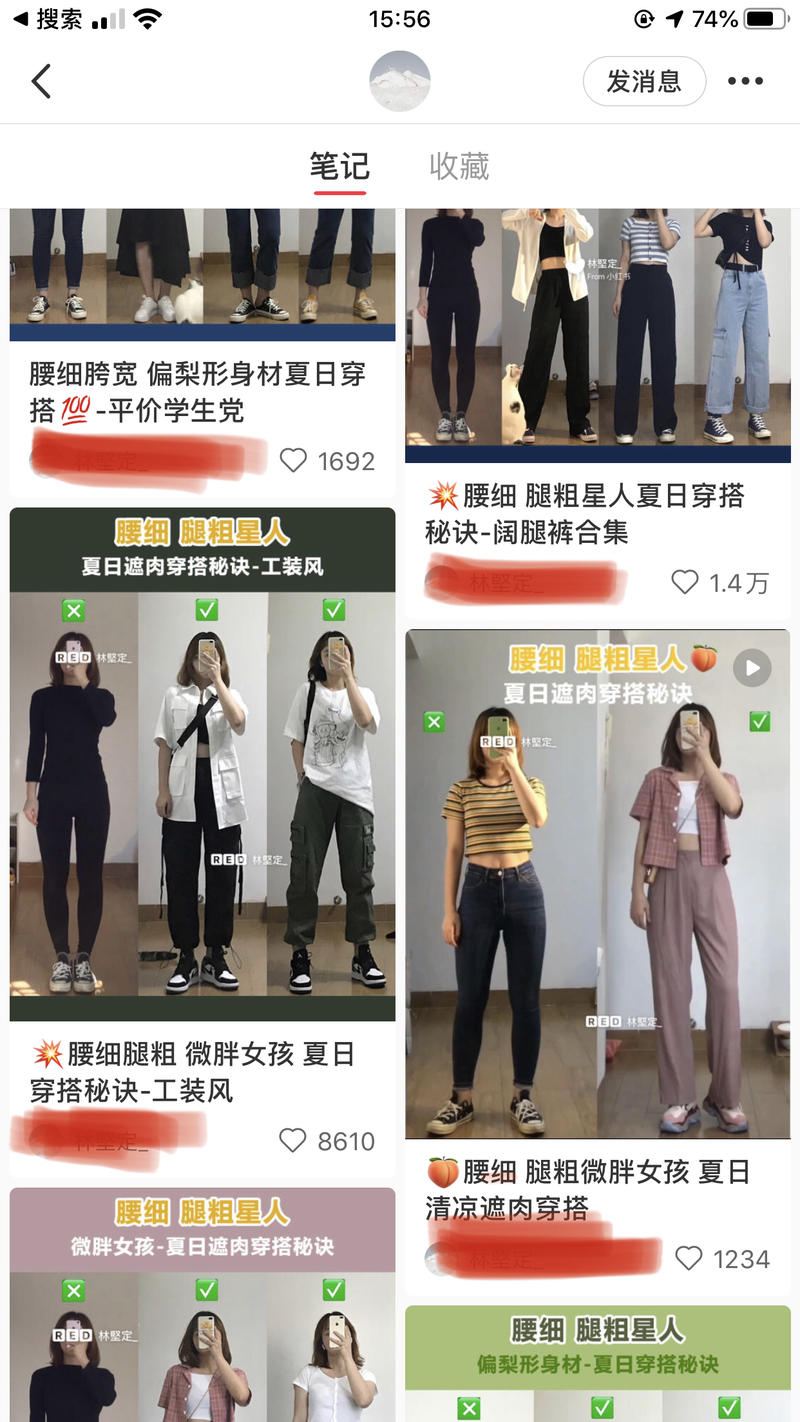Tap the heart icon beside the 1692 count

coord(293,461)
